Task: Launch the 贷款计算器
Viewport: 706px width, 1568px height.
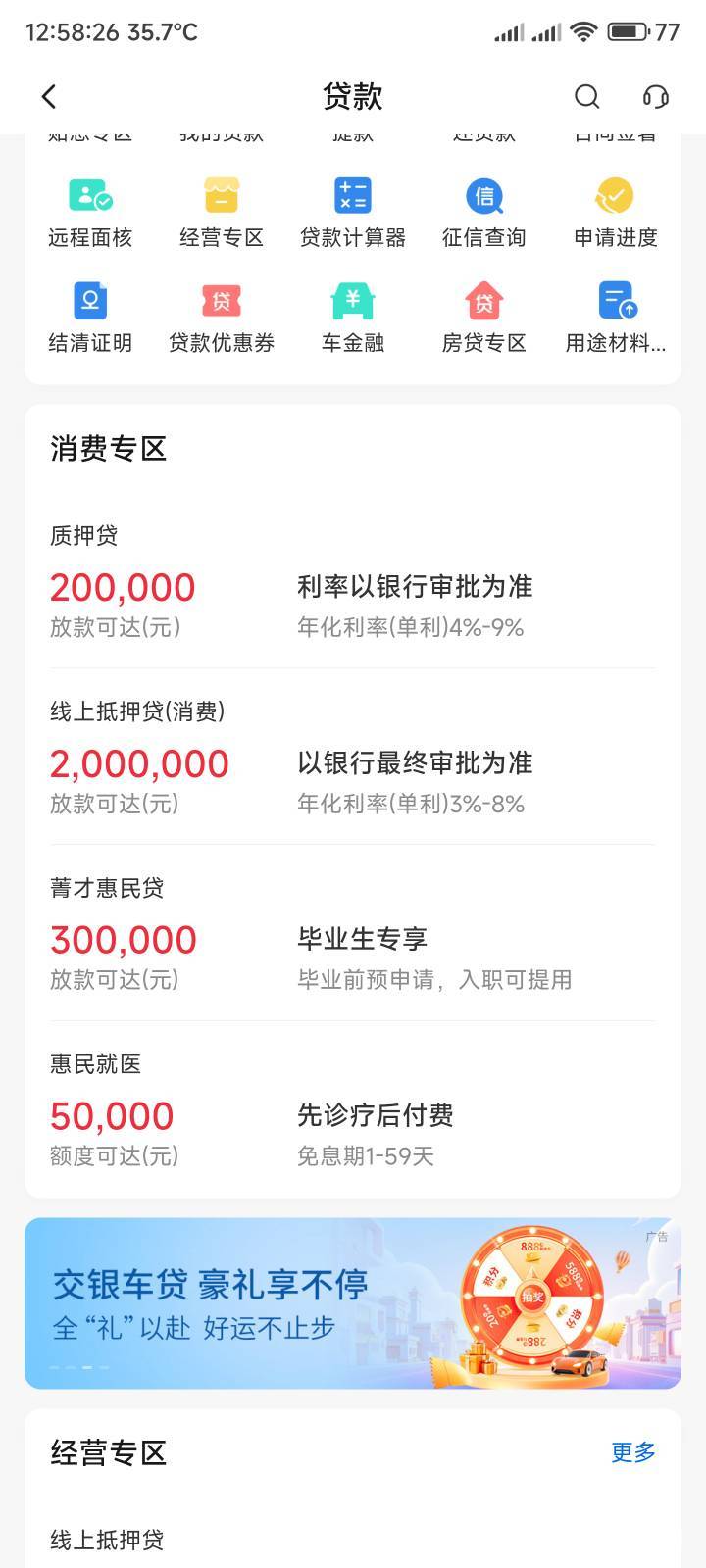Action: pyautogui.click(x=353, y=212)
